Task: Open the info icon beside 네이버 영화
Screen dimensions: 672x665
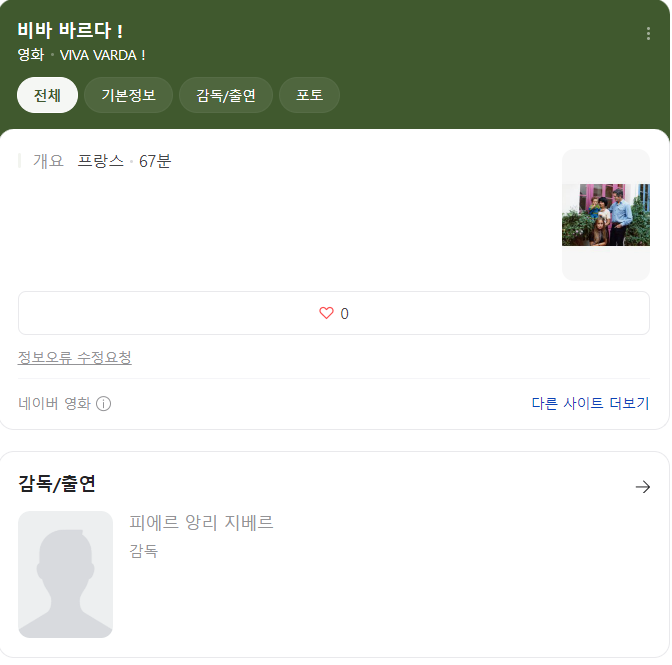Action: point(103,404)
